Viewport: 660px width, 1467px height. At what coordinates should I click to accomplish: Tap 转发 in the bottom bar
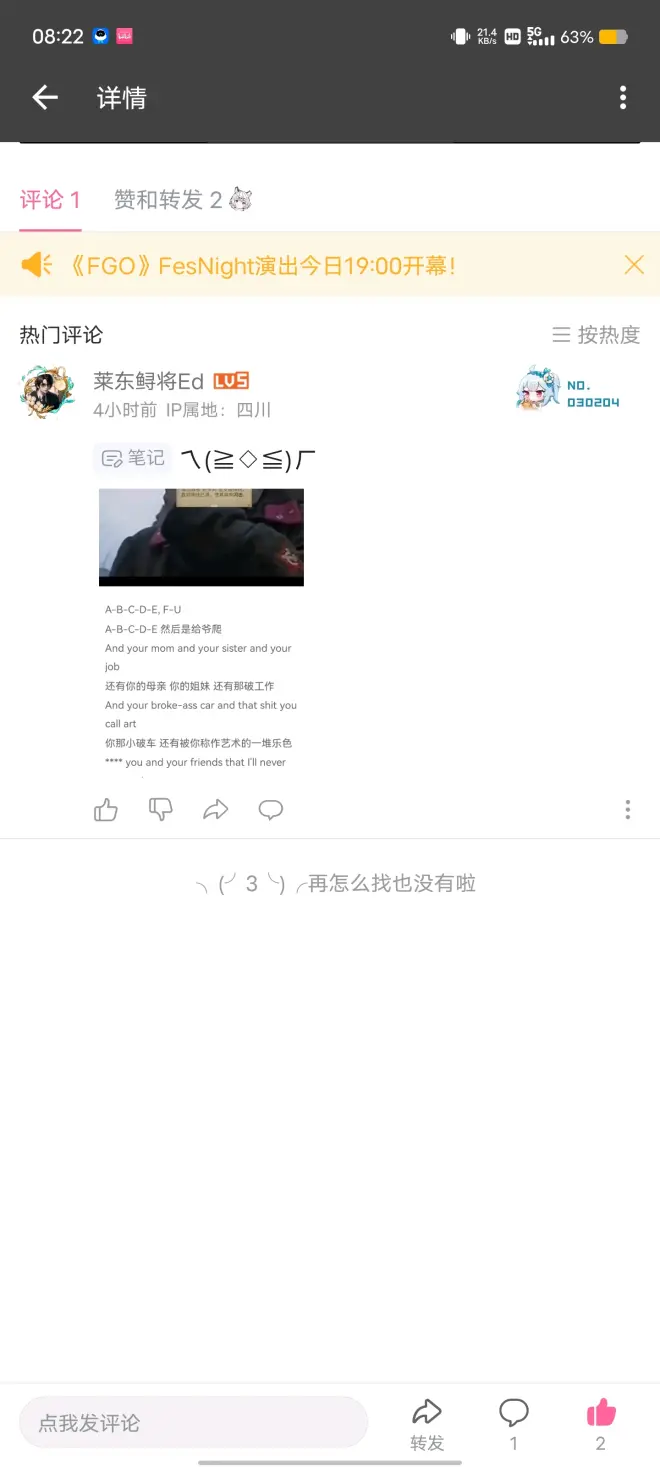coord(427,1424)
